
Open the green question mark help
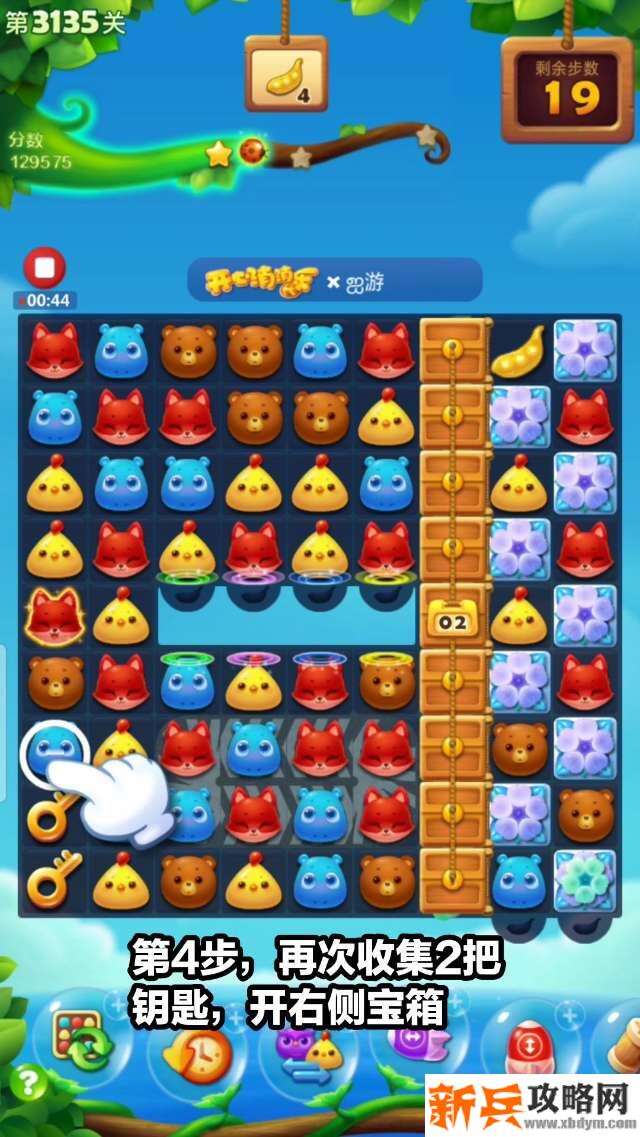[x=31, y=1083]
